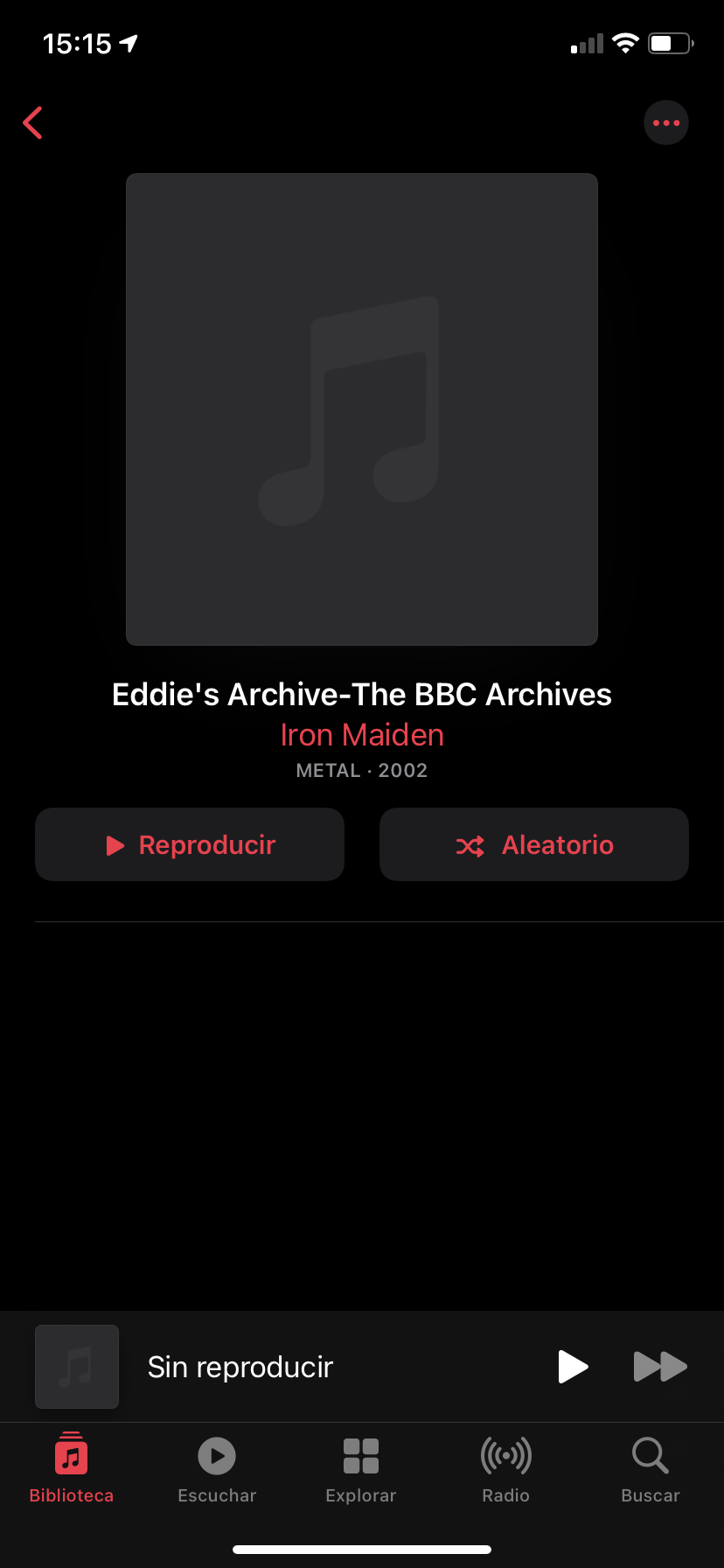Tap the Reproducir button
The width and height of the screenshot is (724, 1568).
[x=190, y=844]
